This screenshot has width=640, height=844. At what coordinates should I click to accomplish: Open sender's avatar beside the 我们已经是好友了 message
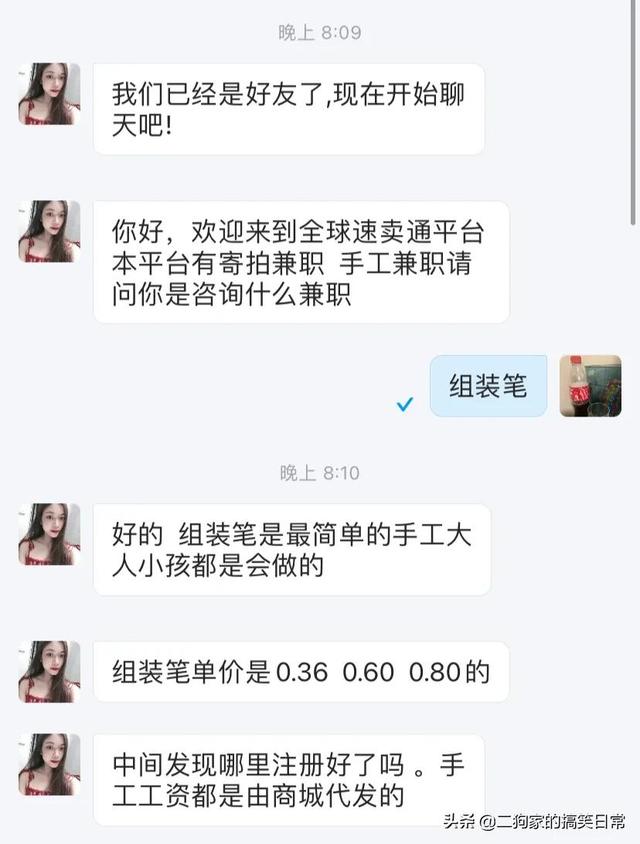pyautogui.click(x=49, y=94)
